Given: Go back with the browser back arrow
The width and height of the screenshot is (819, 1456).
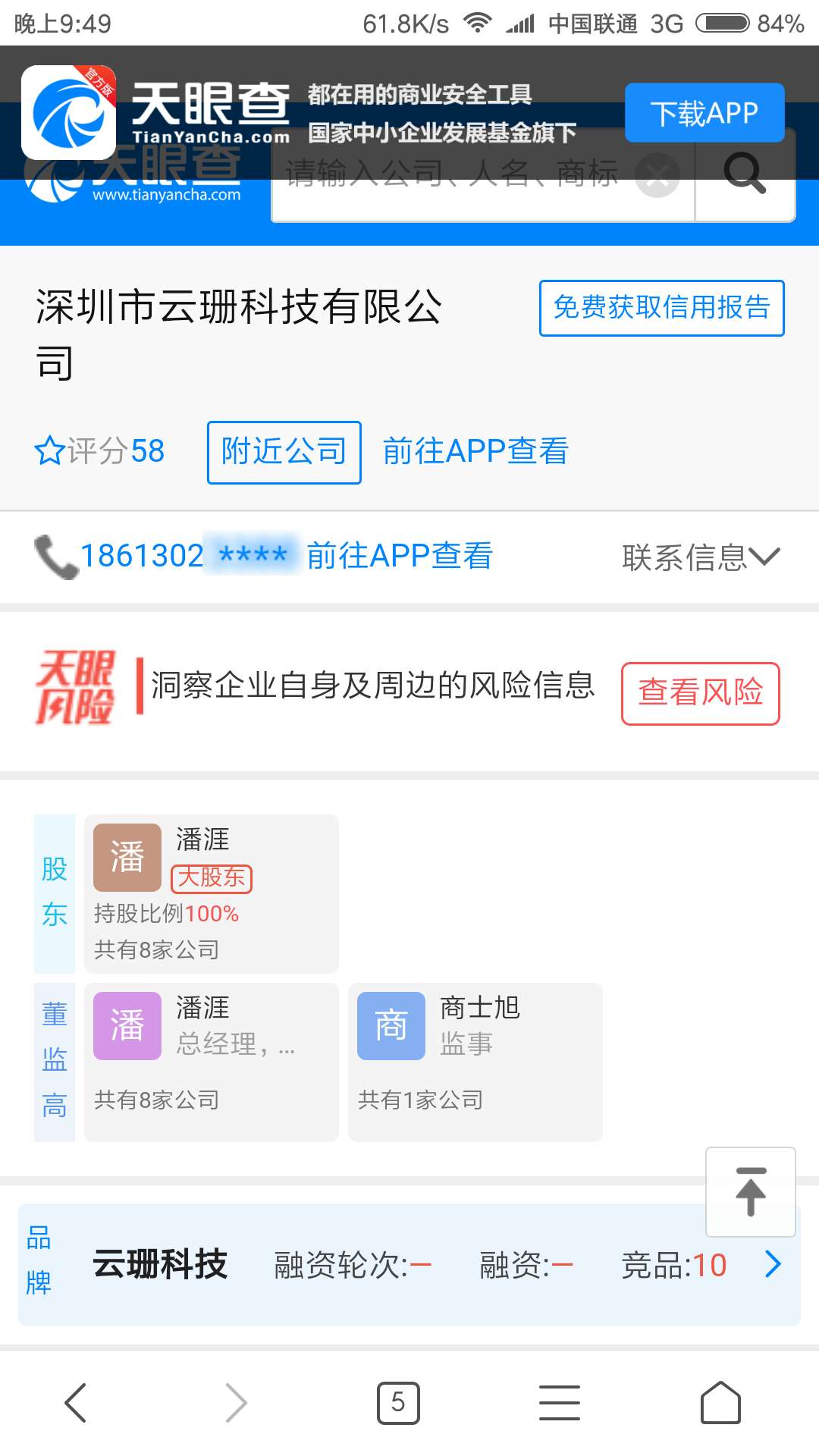Looking at the screenshot, I should (76, 1402).
